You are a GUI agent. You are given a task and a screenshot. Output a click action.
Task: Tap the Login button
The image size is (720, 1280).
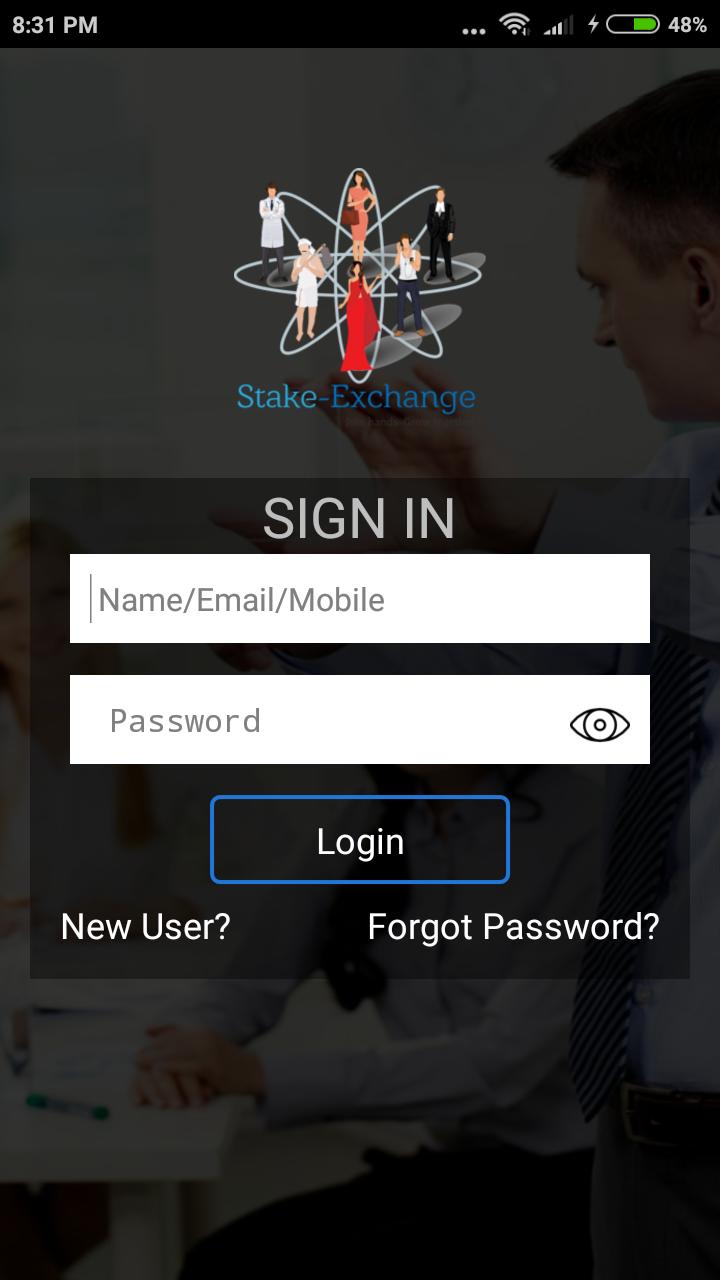coord(360,841)
